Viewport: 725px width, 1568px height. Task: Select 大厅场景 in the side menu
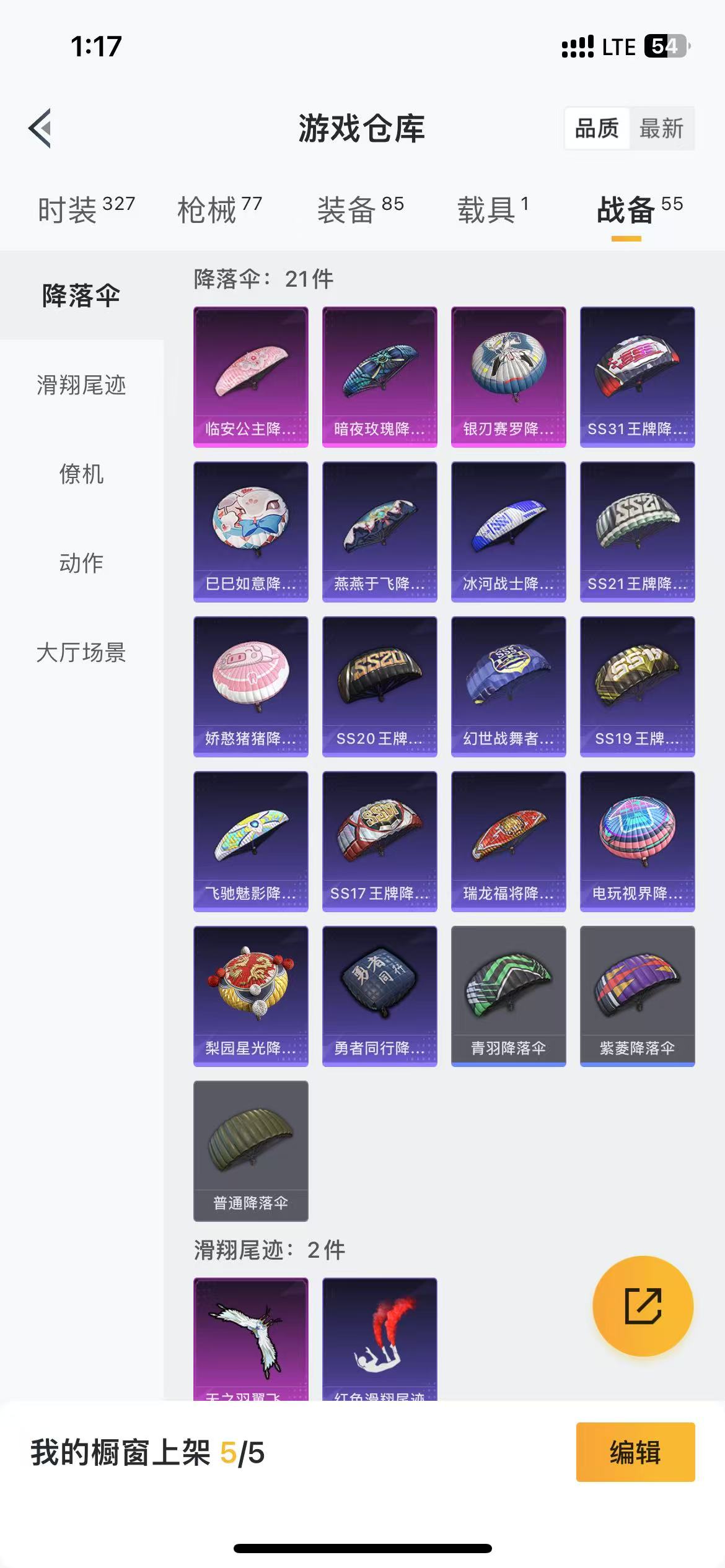(x=81, y=652)
